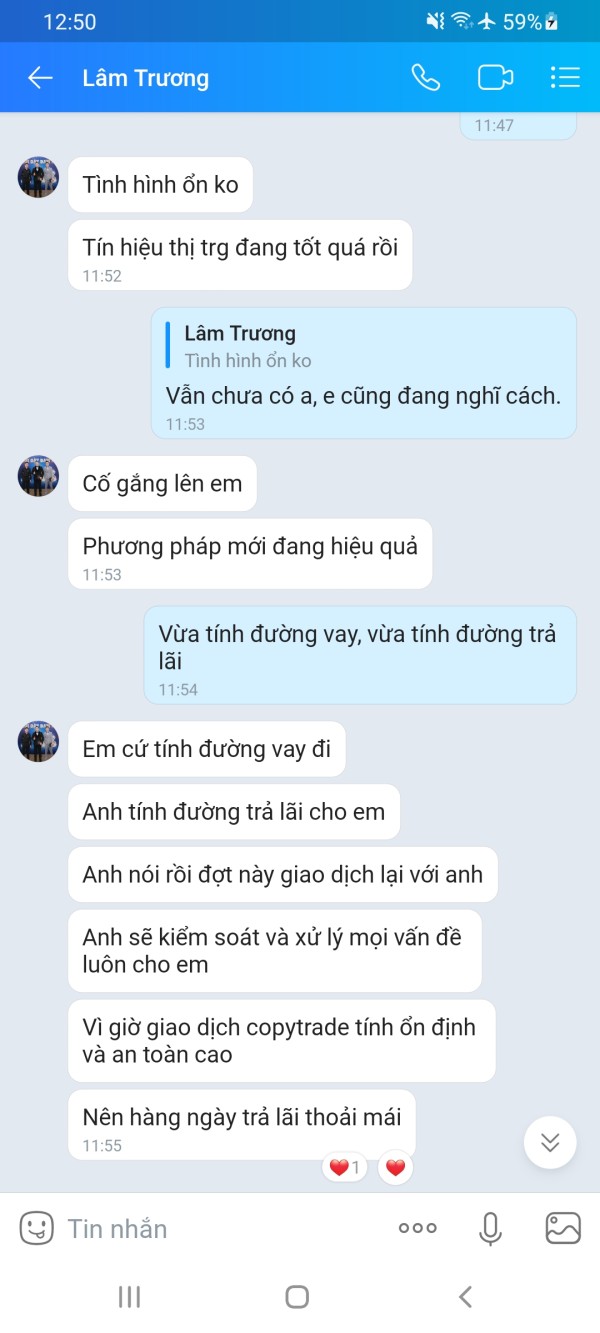Screen dimensions: 600x1333
Task: Open recent apps
Action: pyautogui.click(x=129, y=1297)
